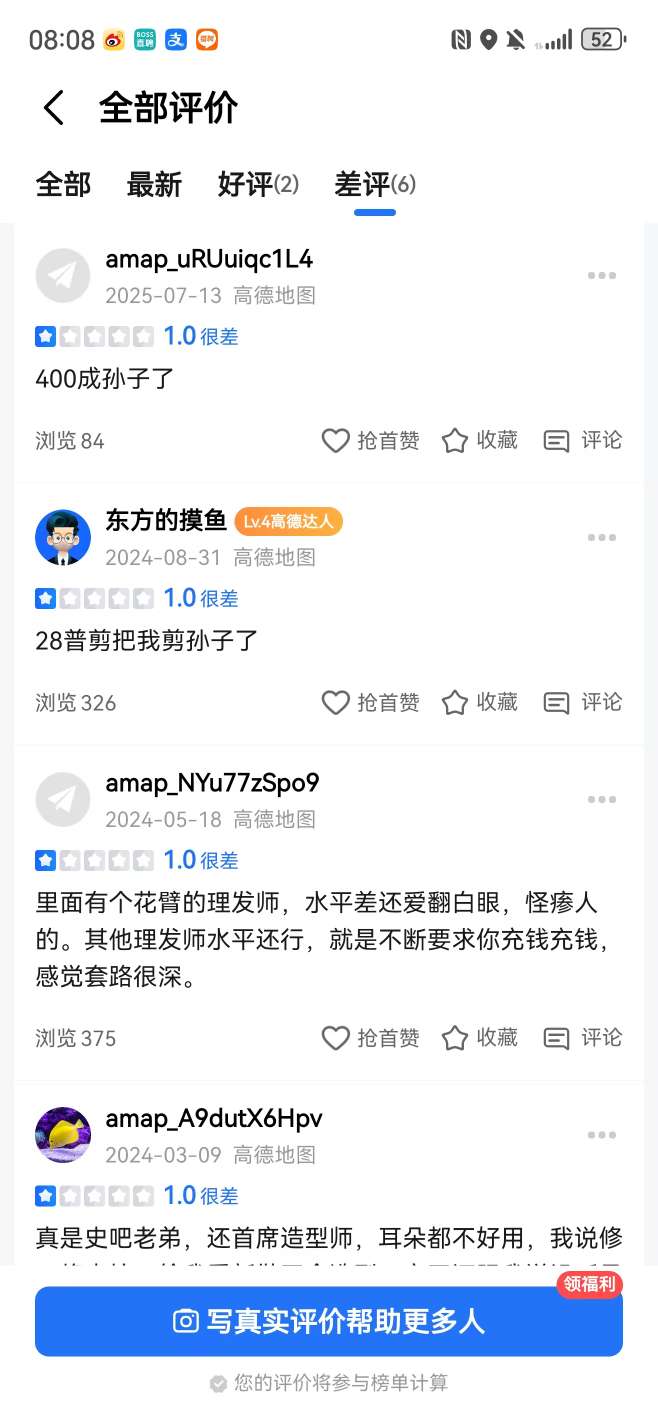Bookmark the 400成孙子了 review
658x1416 pixels.
480,440
